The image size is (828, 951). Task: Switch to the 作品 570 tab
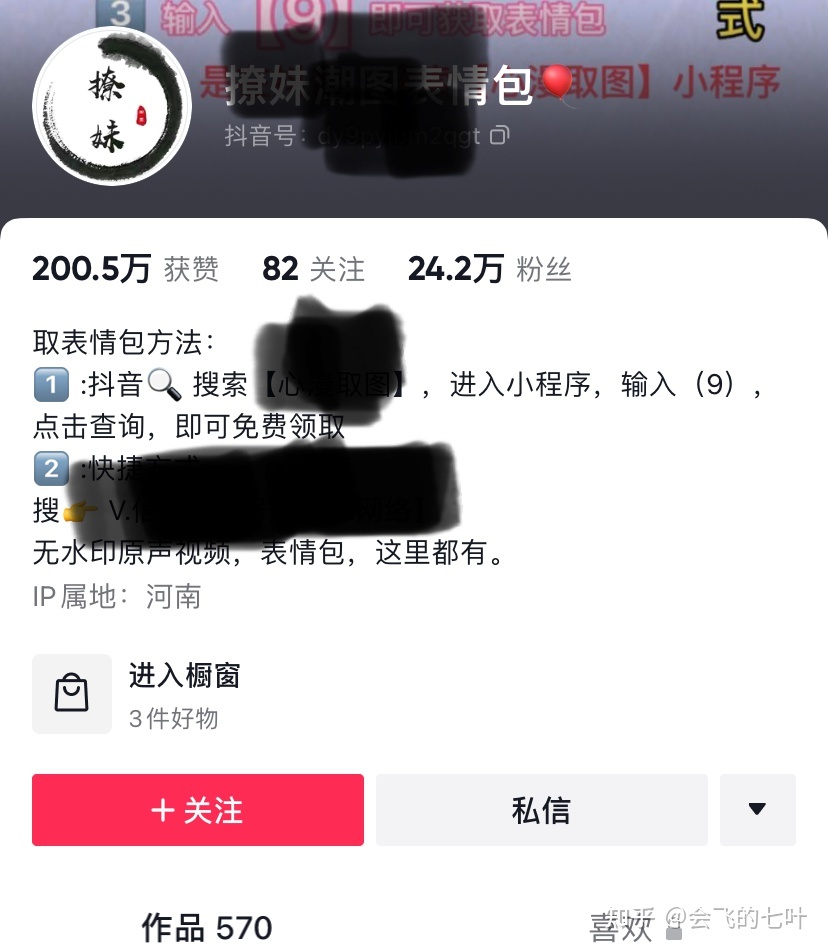(x=207, y=927)
